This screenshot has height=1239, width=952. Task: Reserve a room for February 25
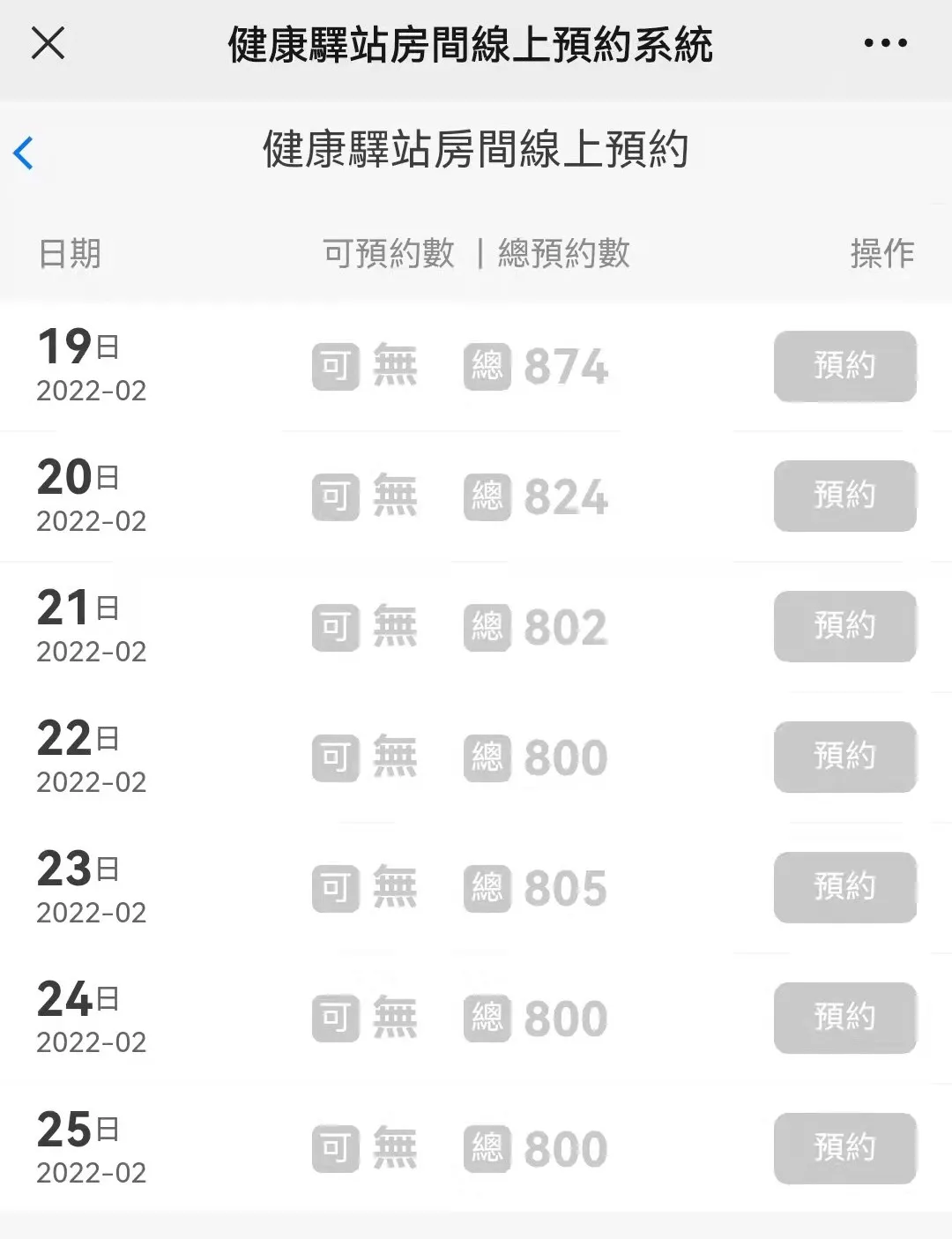pos(844,1148)
